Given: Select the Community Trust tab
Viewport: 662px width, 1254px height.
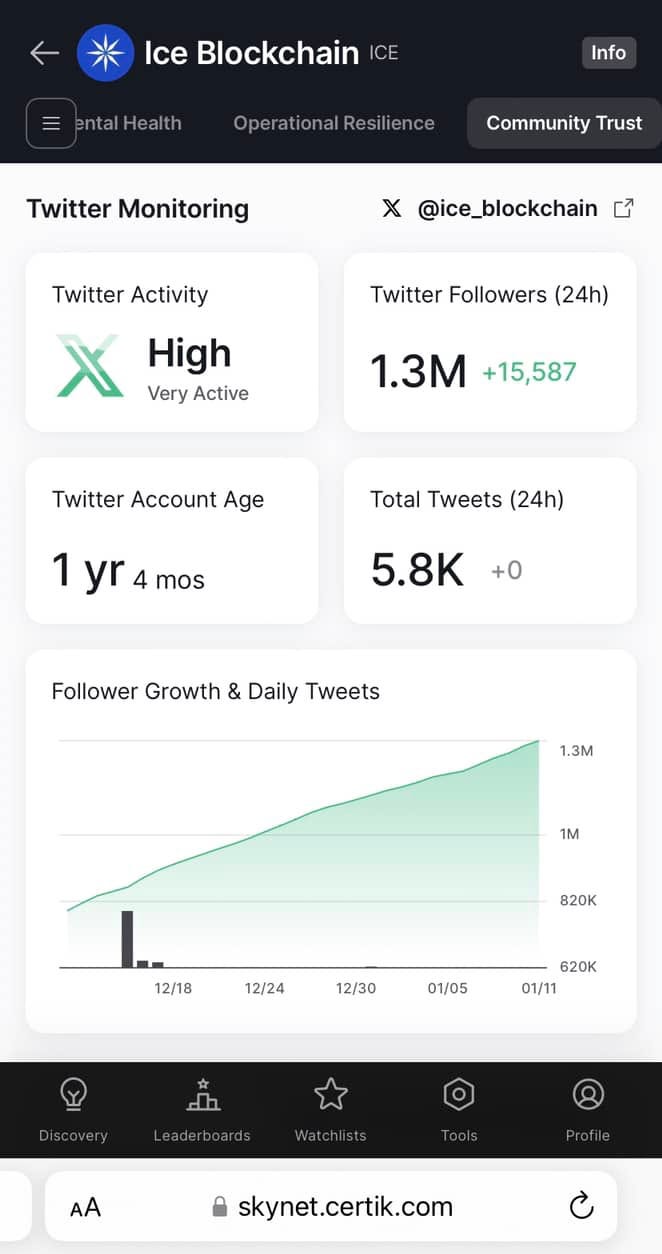Looking at the screenshot, I should coord(564,123).
